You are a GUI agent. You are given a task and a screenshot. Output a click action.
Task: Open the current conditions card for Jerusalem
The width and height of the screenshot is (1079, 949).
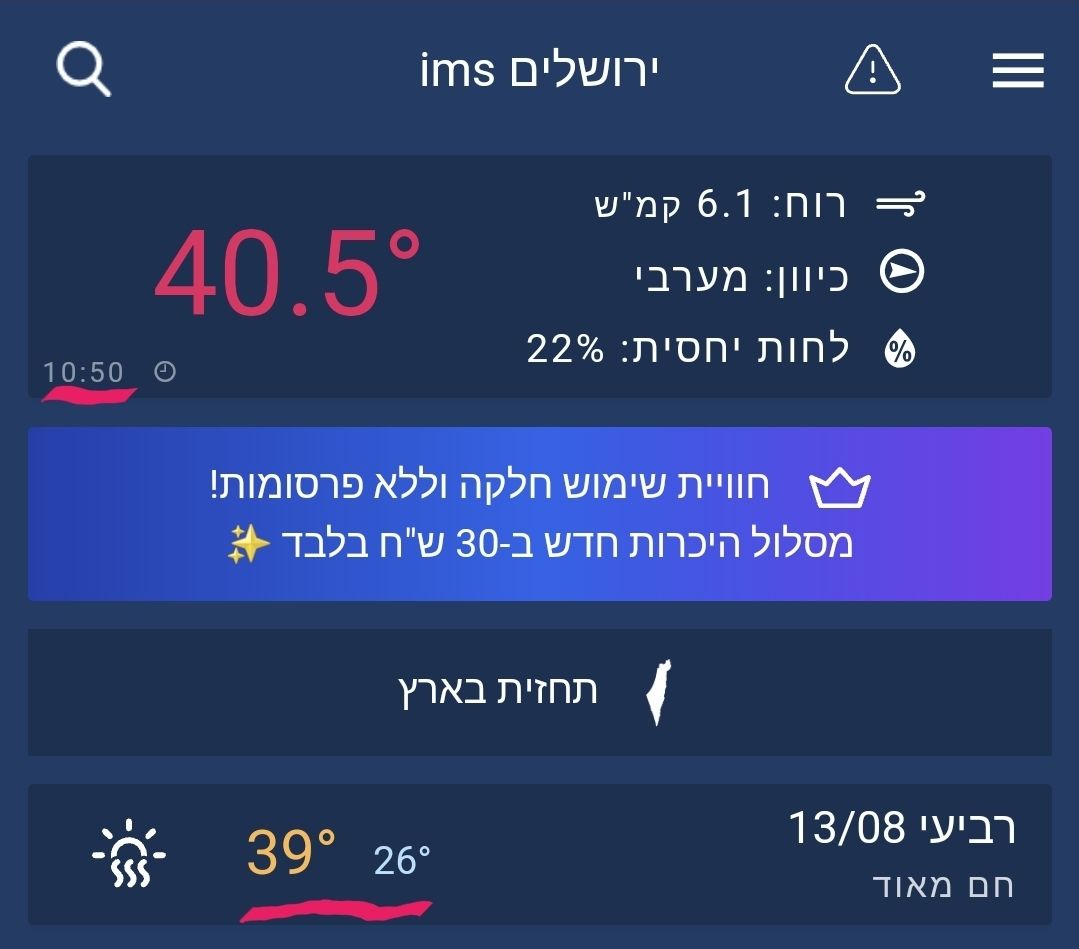pyautogui.click(x=539, y=277)
